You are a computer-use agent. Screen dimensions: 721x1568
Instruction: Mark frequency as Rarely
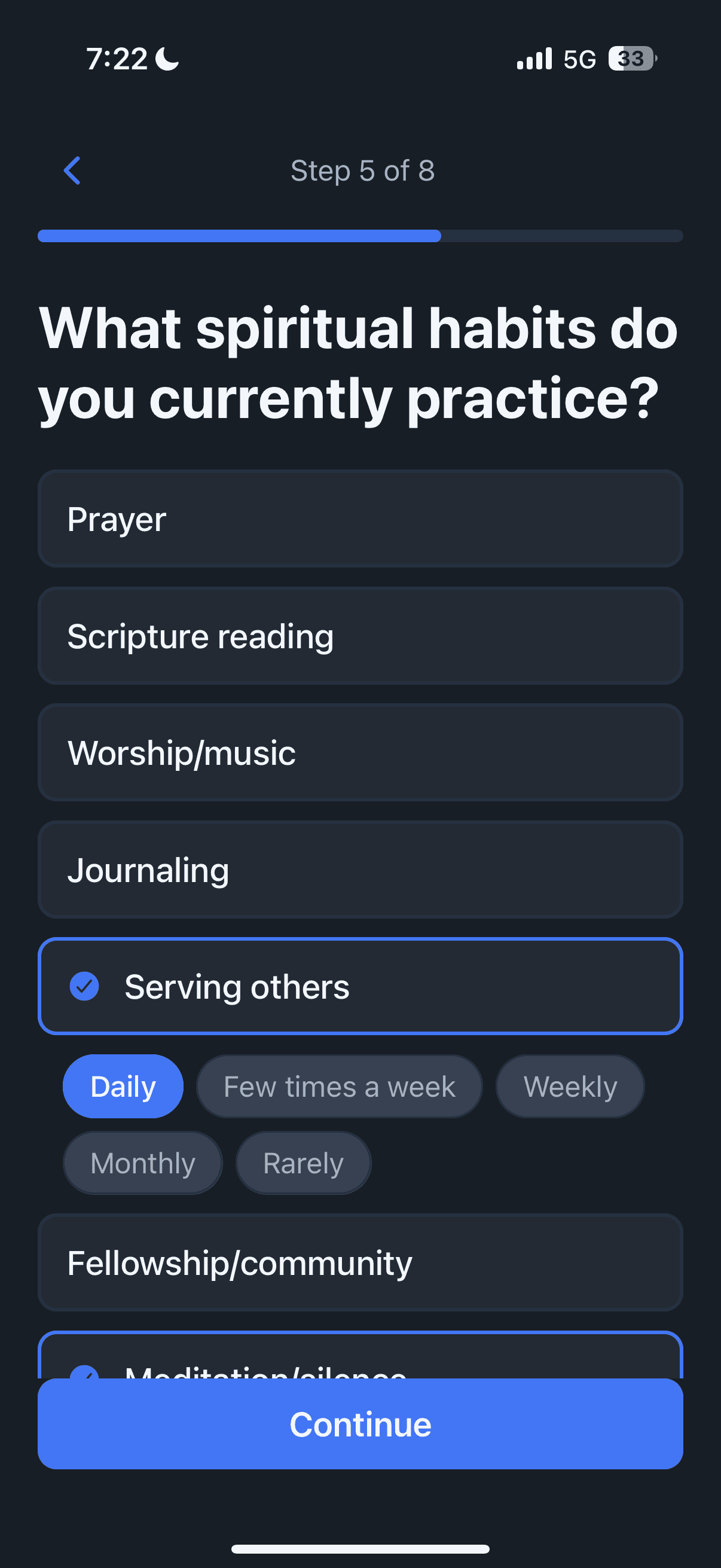tap(303, 1163)
